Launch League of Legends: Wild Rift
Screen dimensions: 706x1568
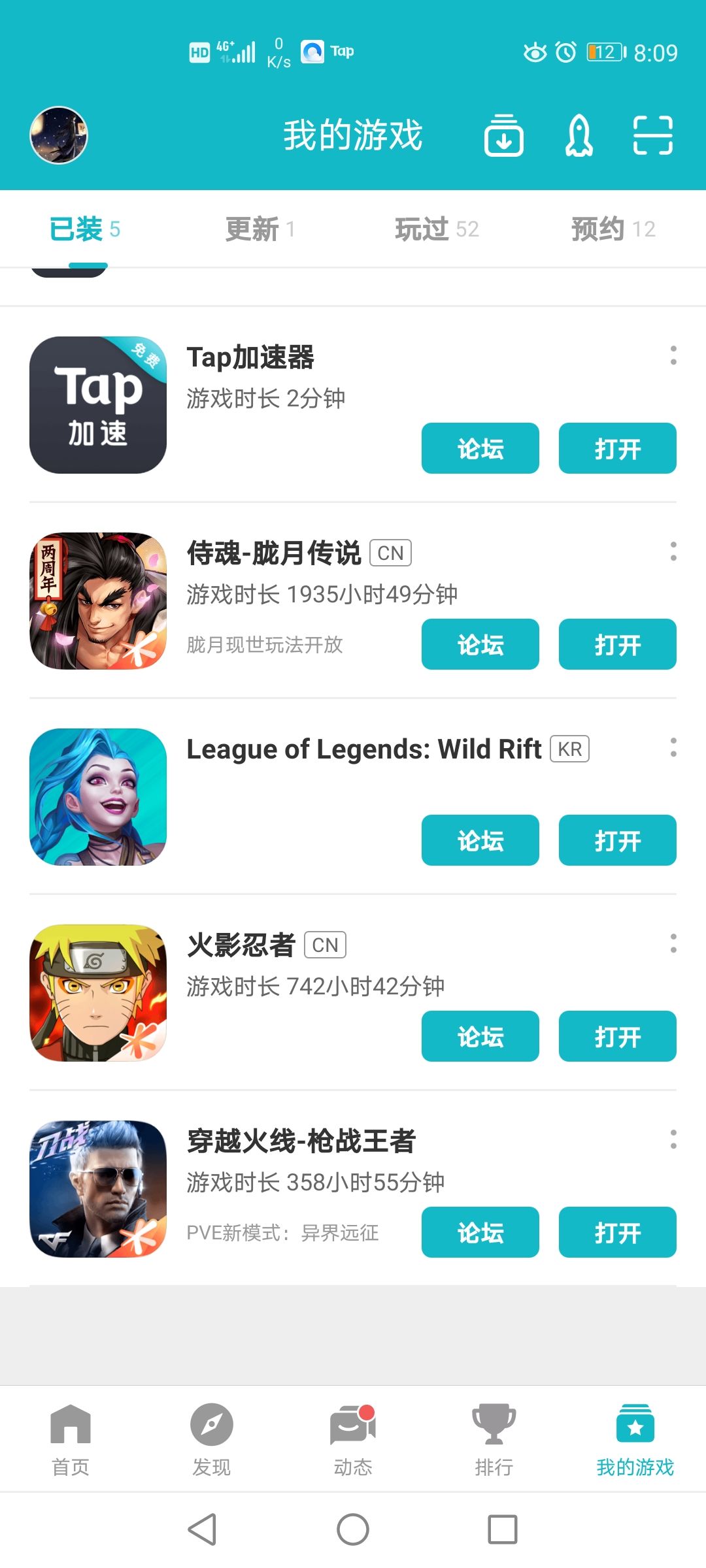coord(617,840)
